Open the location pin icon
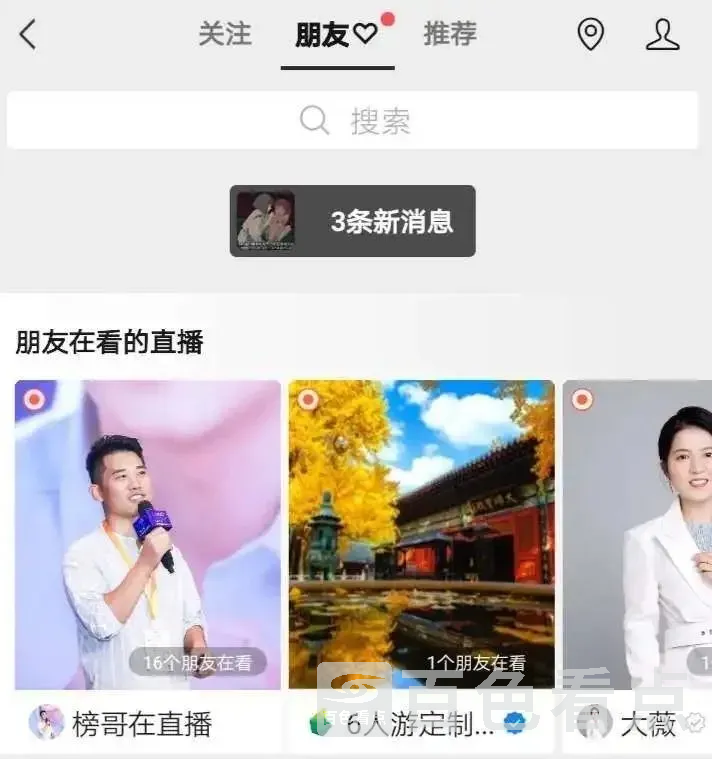 (591, 35)
